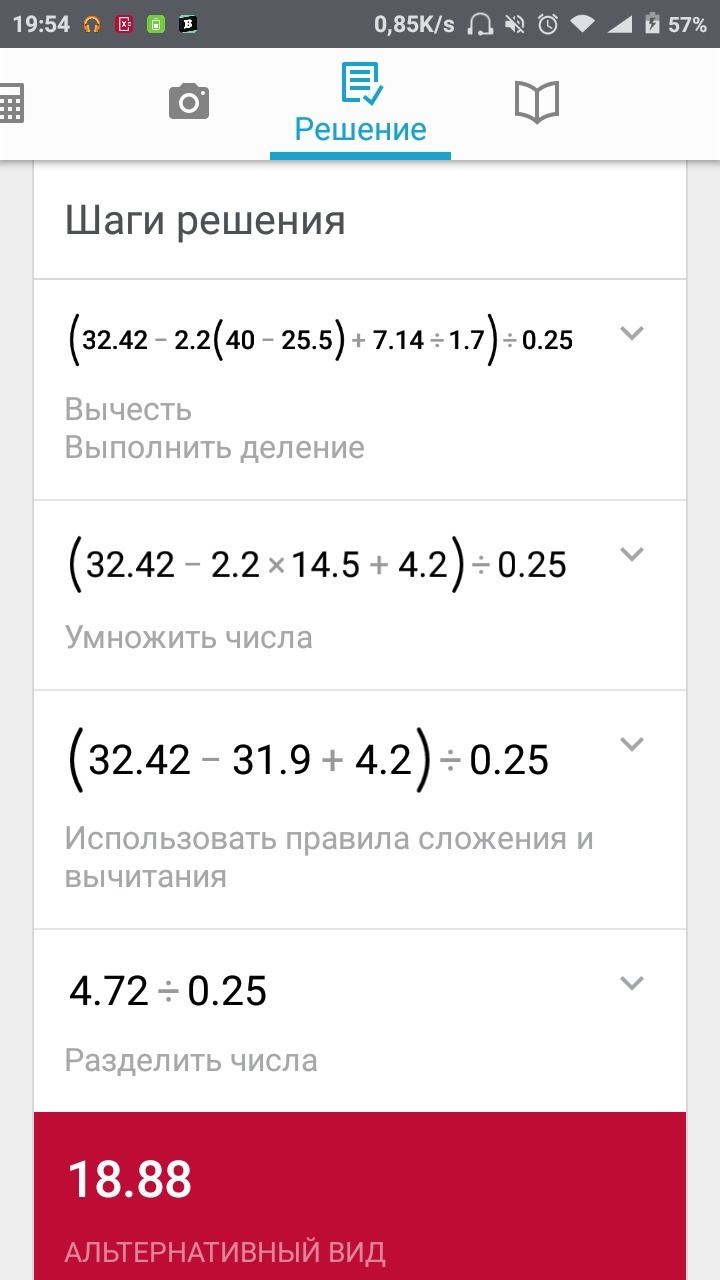Screen dimensions: 720x1280
Task: Open the camera scan tab
Action: tap(188, 102)
